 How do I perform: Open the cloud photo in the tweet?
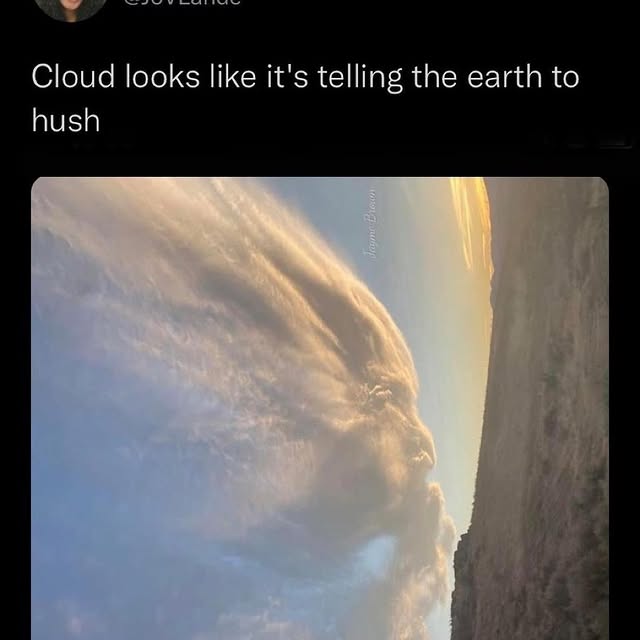pyautogui.click(x=320, y=408)
